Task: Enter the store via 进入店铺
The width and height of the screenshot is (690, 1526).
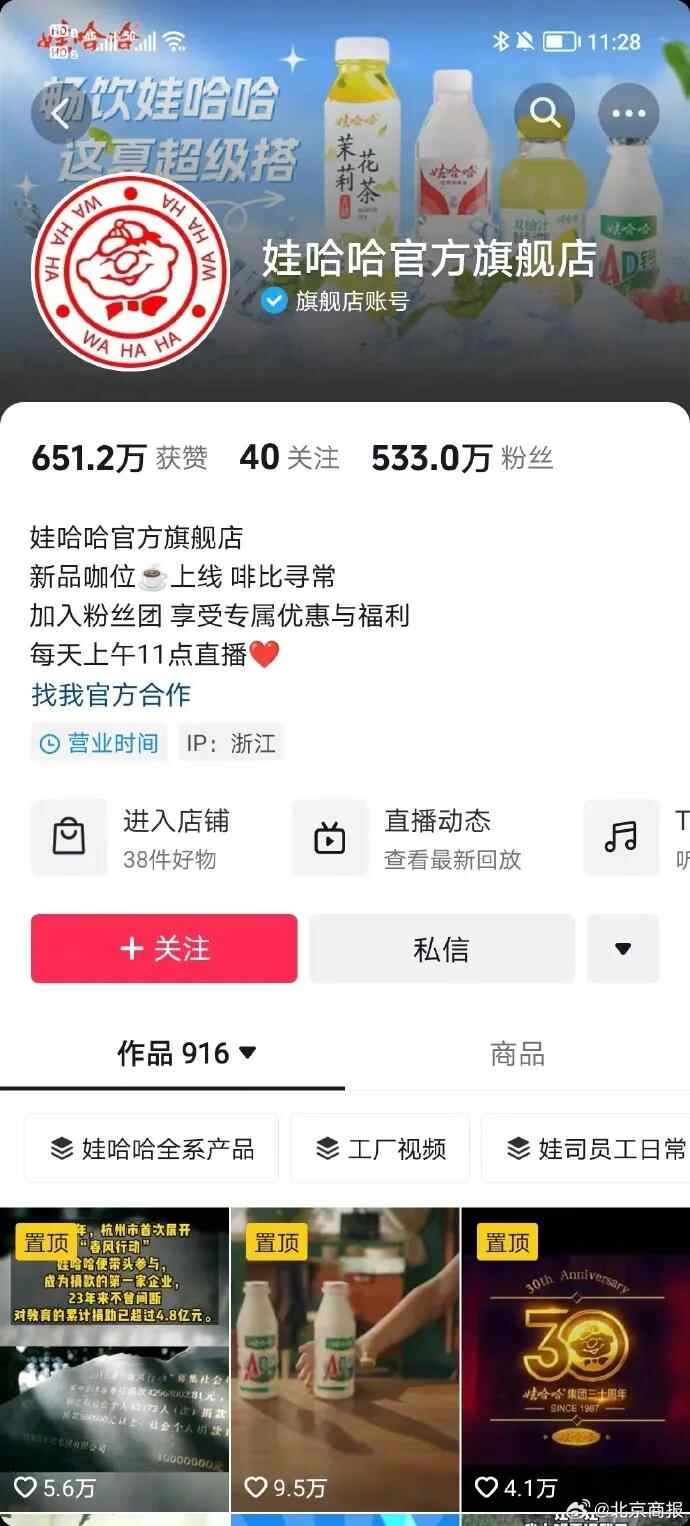Action: (150, 838)
